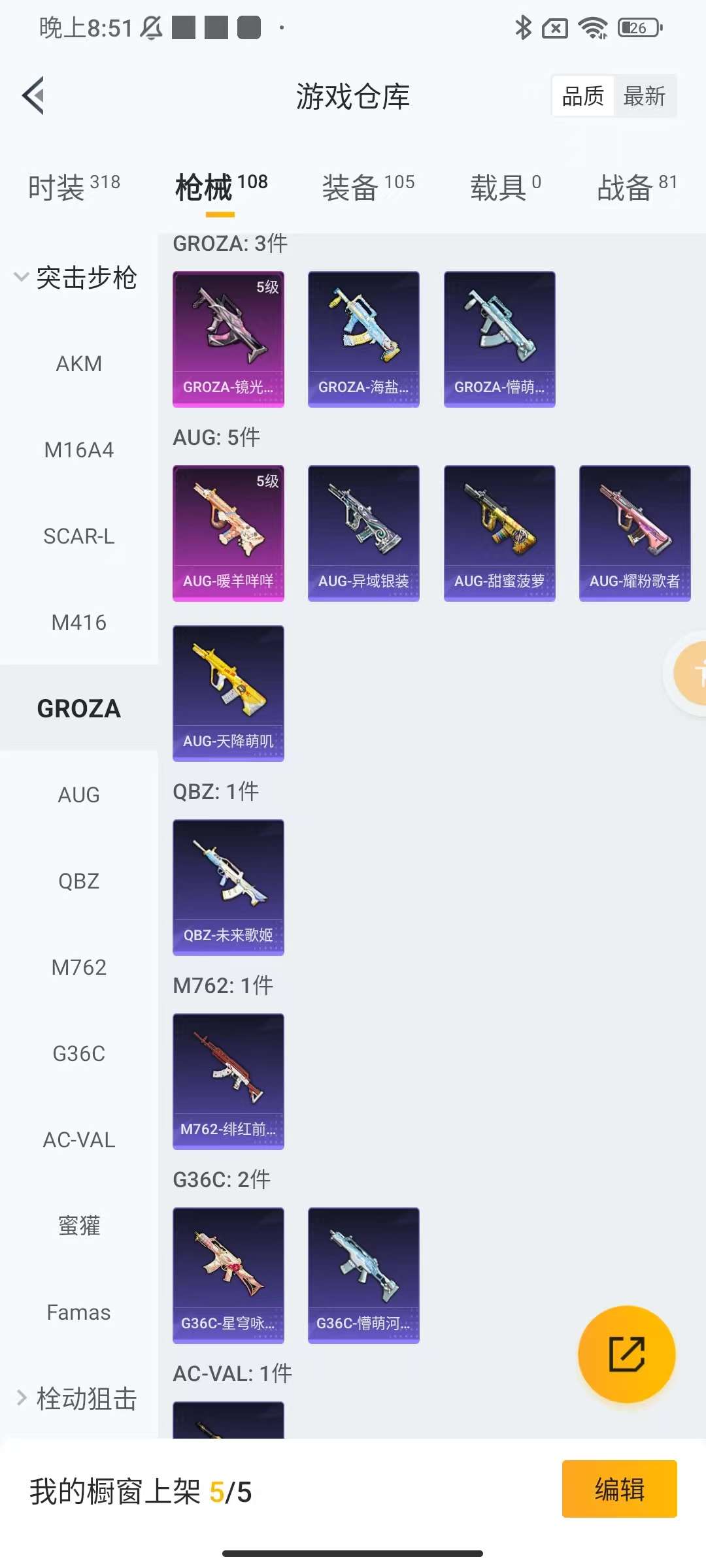Sort items by 最新

coord(644,97)
